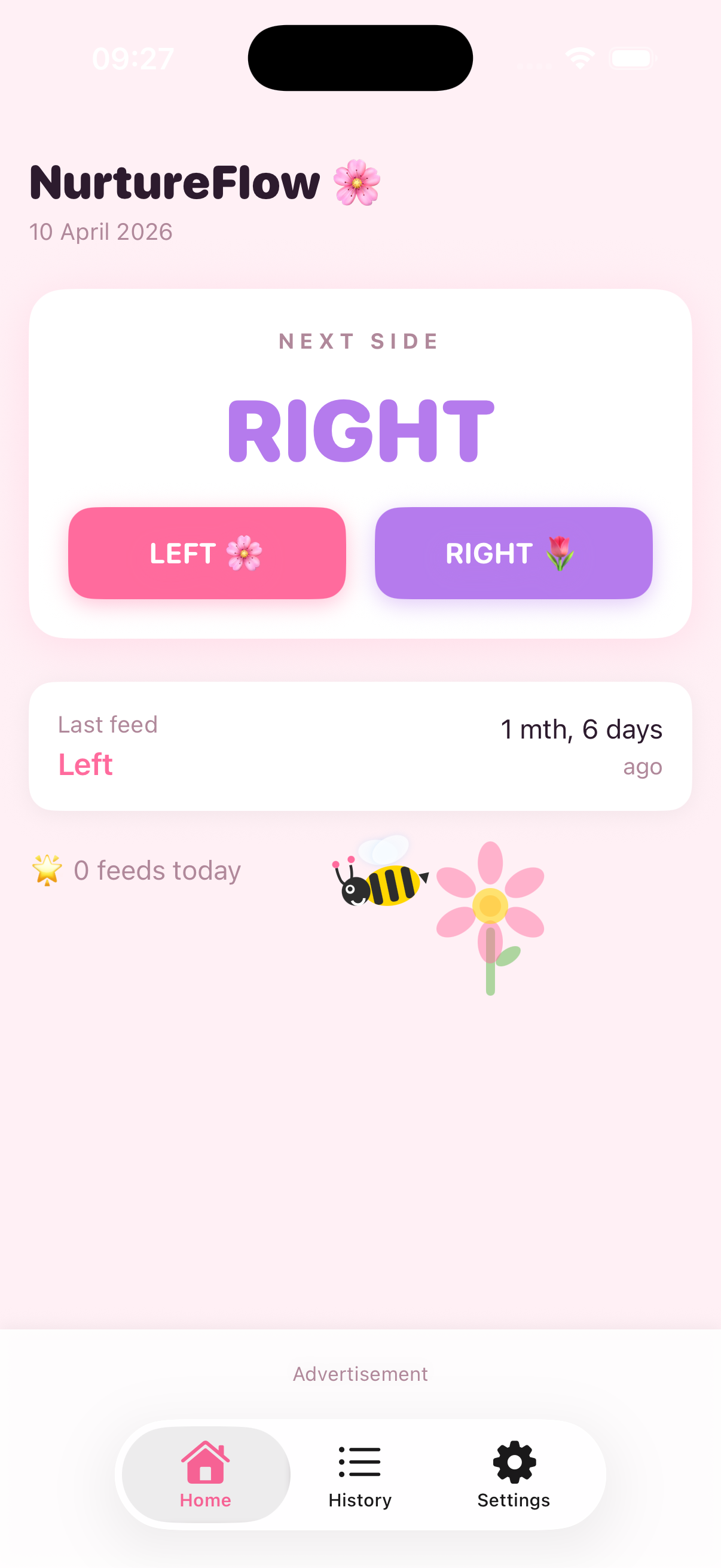Click the date 10 April 2026
The height and width of the screenshot is (1568, 721).
(101, 232)
